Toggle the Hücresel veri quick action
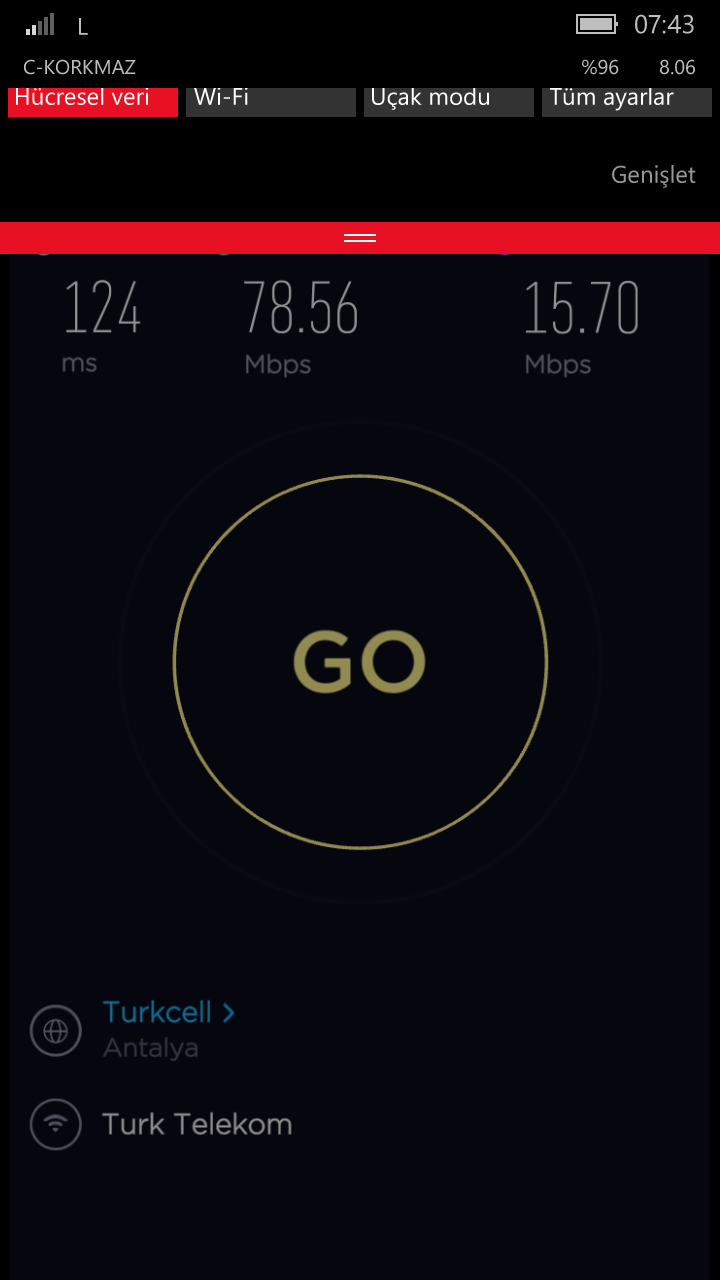 click(93, 102)
